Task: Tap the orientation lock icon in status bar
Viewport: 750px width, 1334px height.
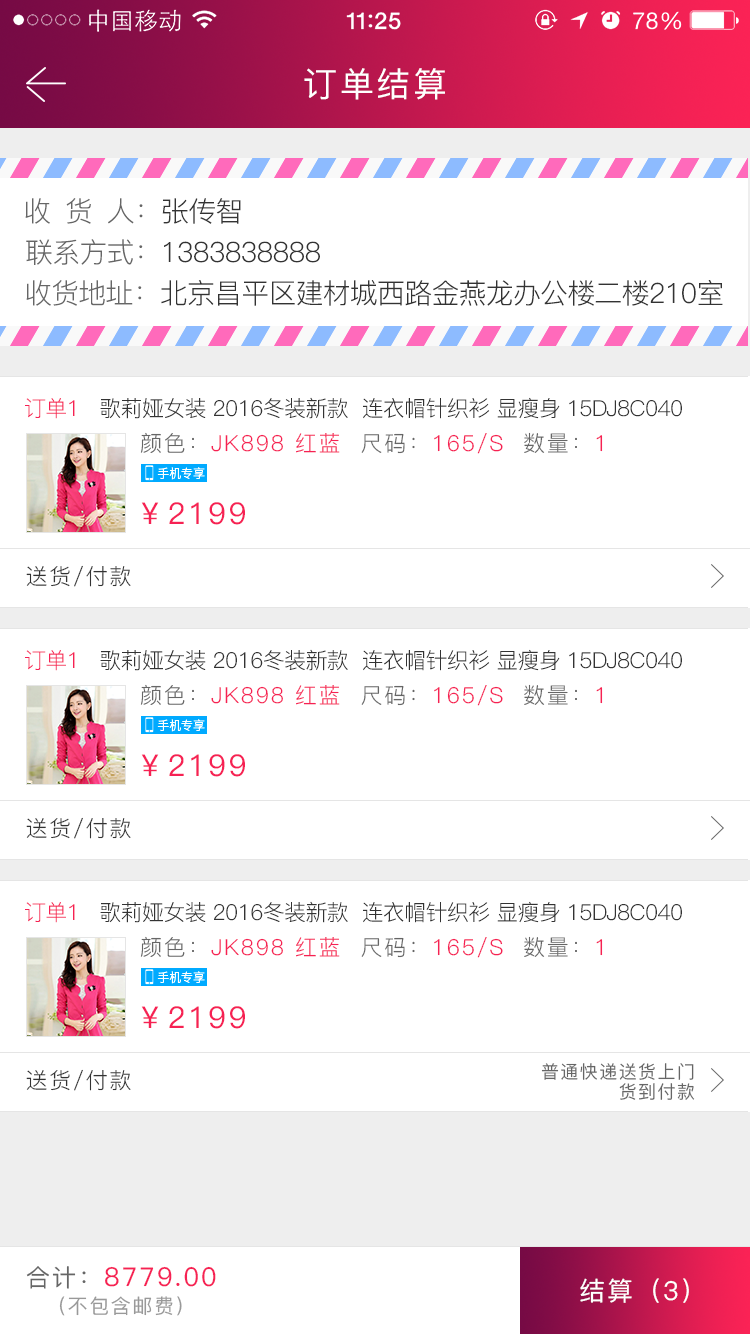Action: [546, 20]
